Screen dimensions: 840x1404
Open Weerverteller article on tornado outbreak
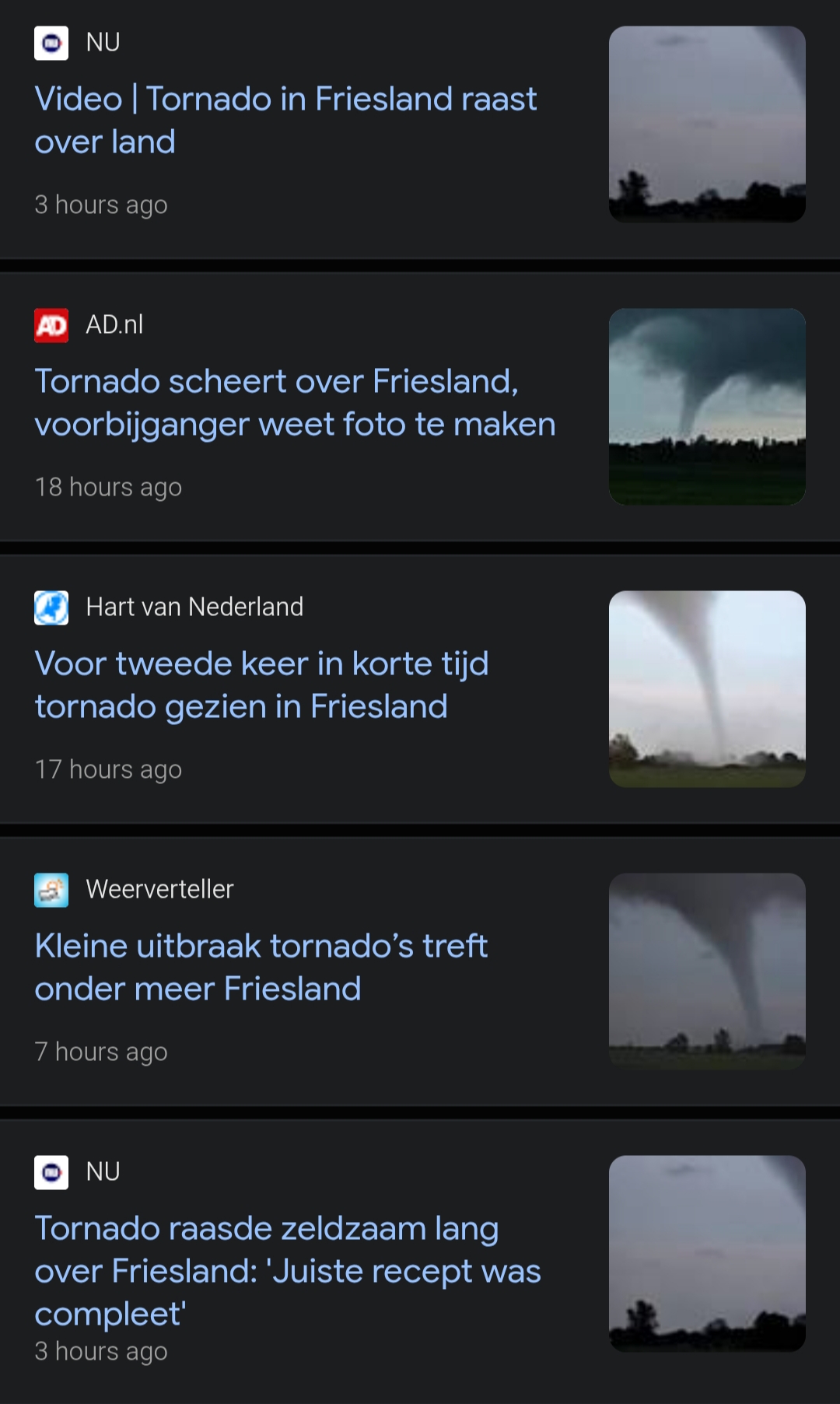tap(261, 968)
